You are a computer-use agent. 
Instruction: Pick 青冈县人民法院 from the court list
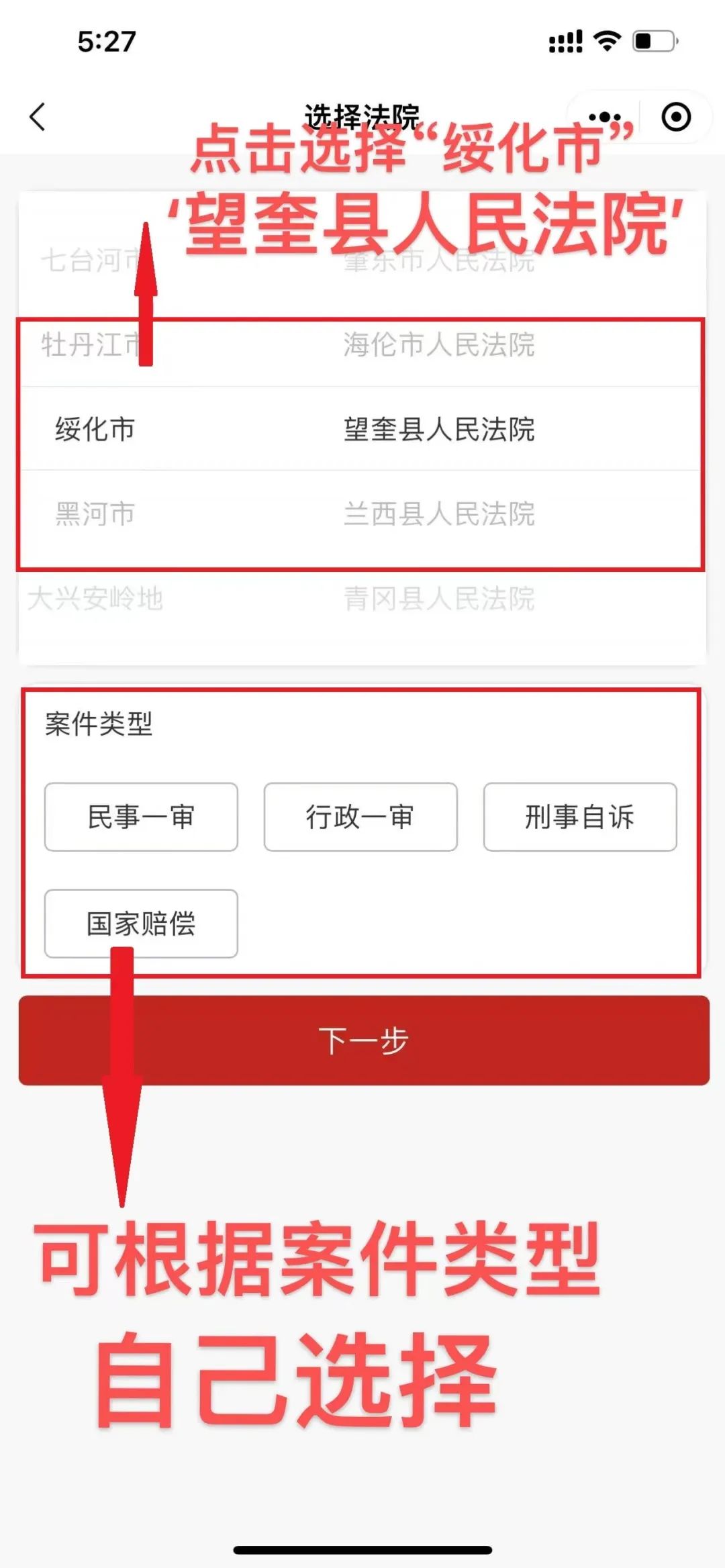(439, 598)
